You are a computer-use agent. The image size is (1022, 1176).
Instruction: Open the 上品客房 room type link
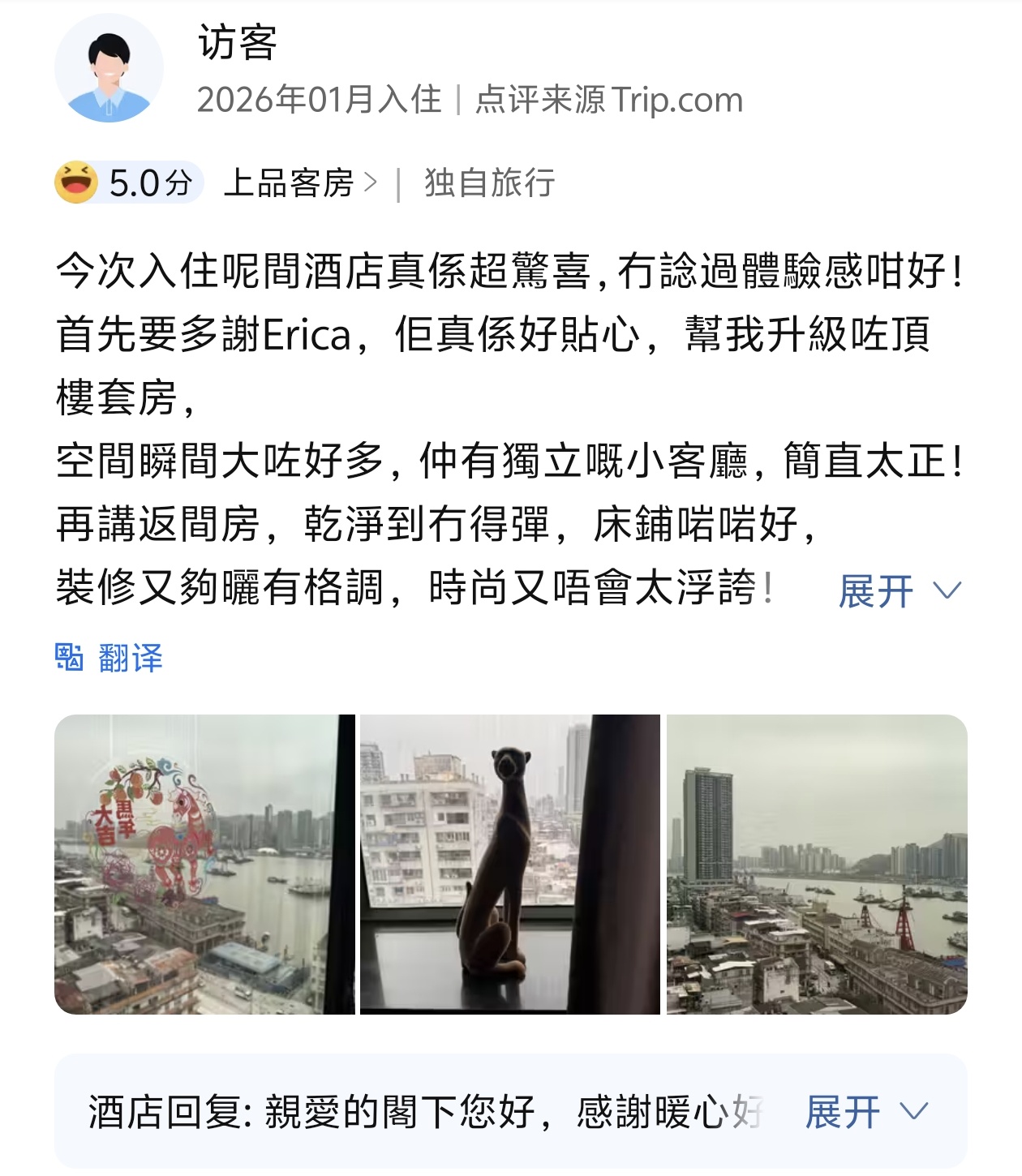coord(300,183)
